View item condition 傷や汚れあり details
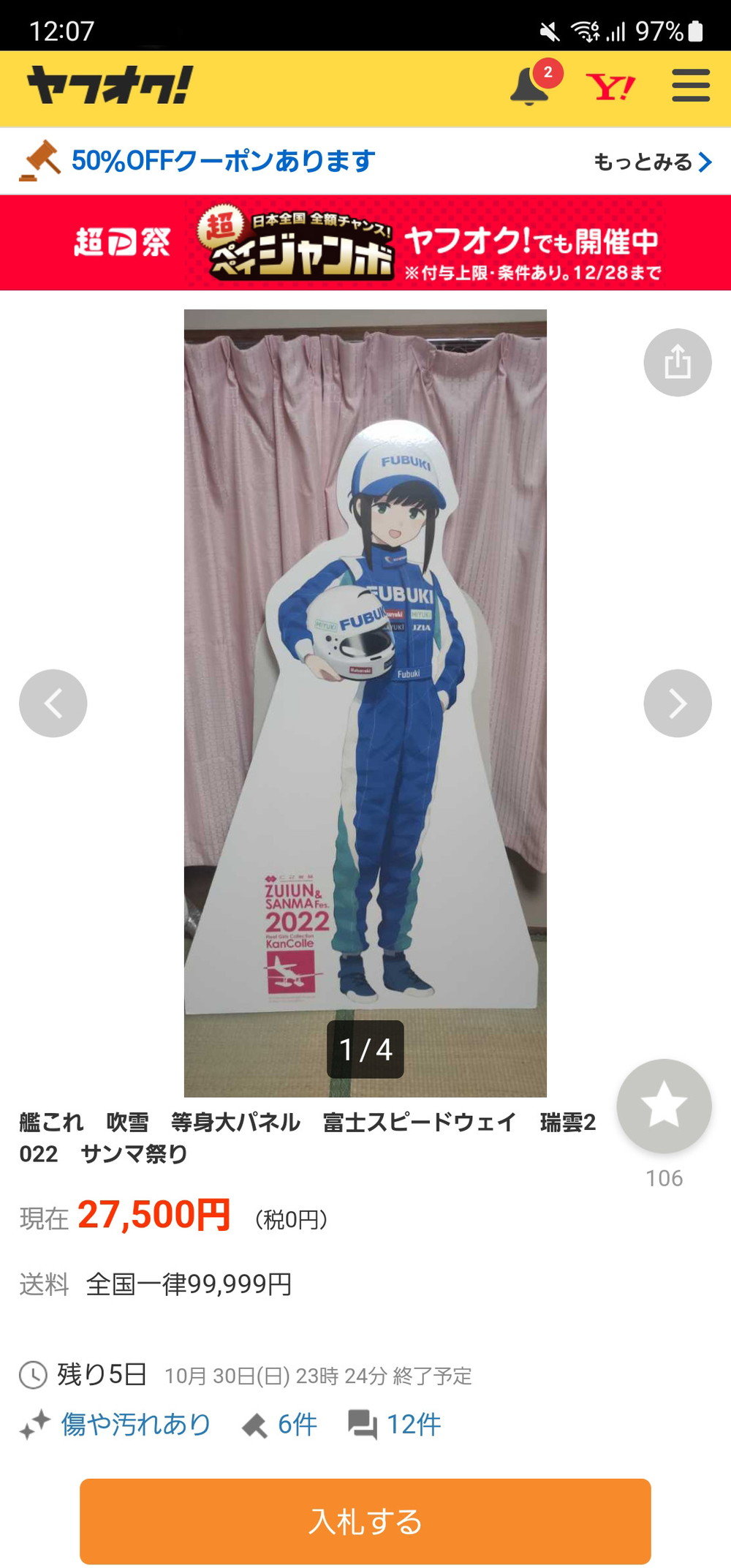 [x=135, y=1424]
